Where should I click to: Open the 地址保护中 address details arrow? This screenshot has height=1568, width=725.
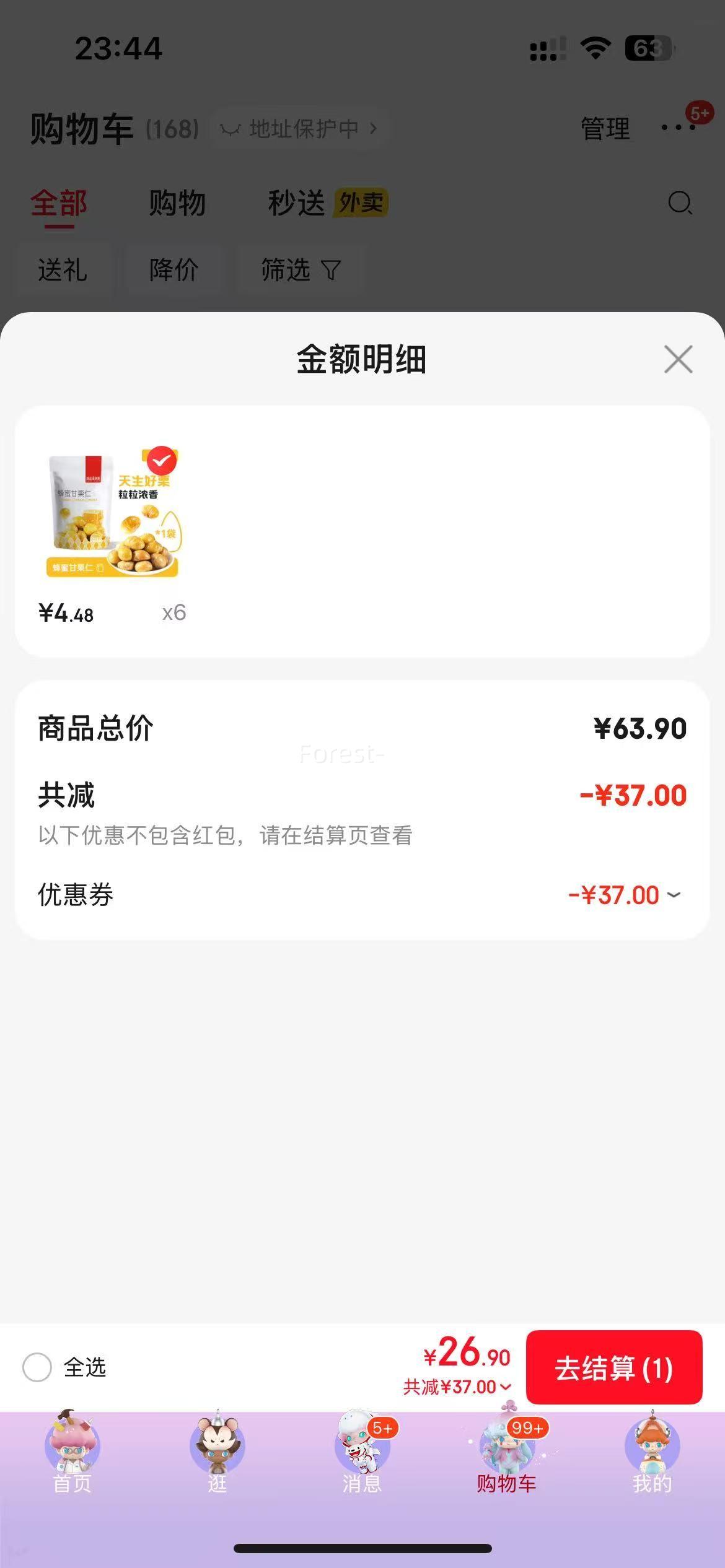tap(374, 129)
